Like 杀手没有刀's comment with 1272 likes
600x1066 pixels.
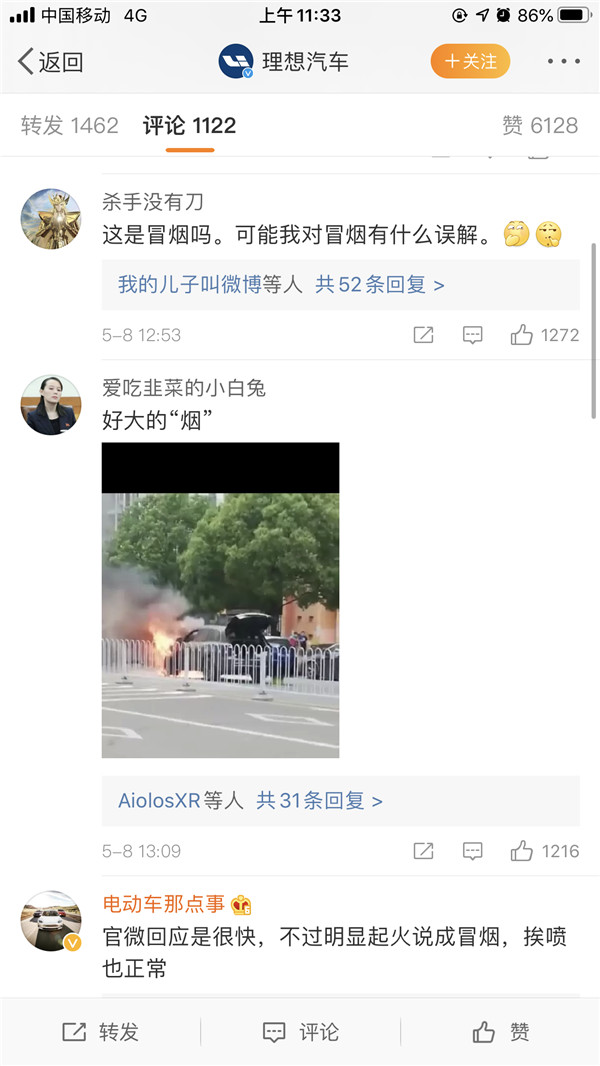coord(545,334)
